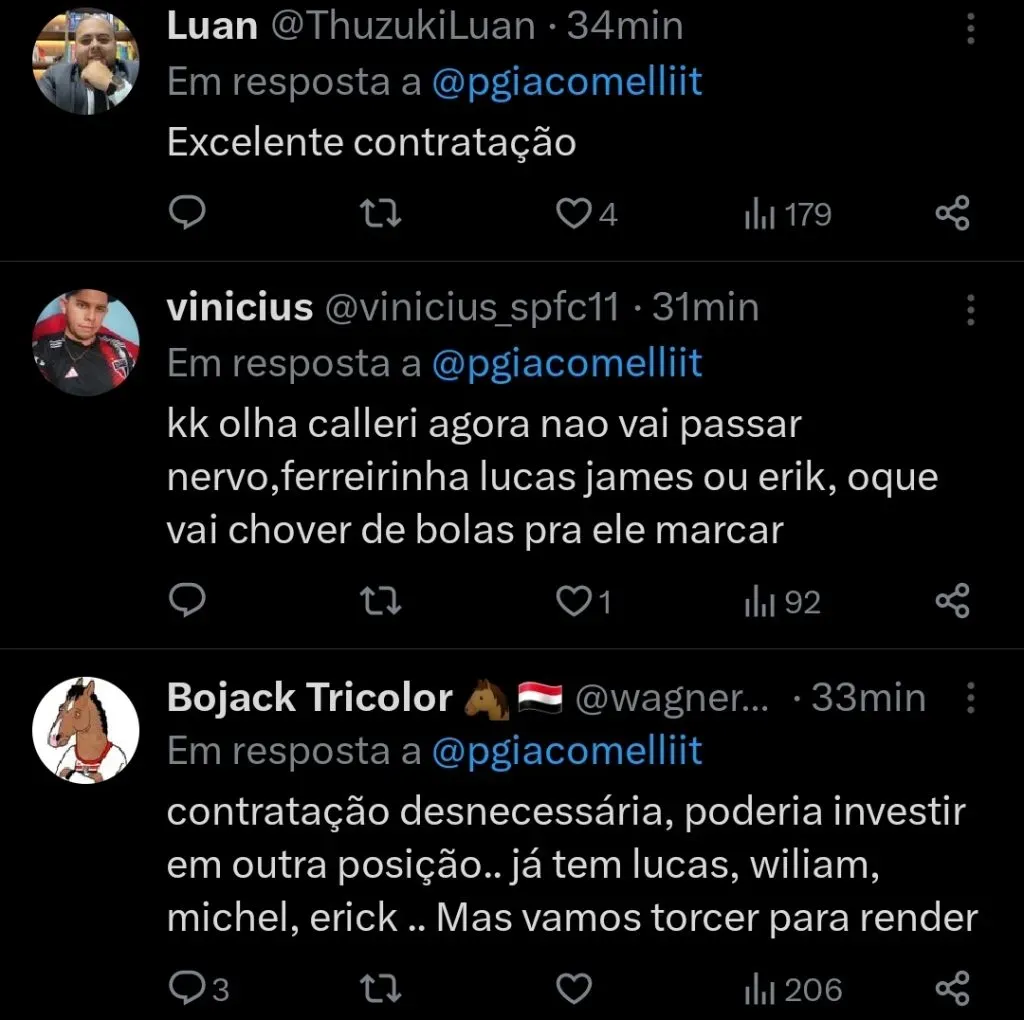Open @pgiacomelliit mention in Luan's reply

coord(567,83)
